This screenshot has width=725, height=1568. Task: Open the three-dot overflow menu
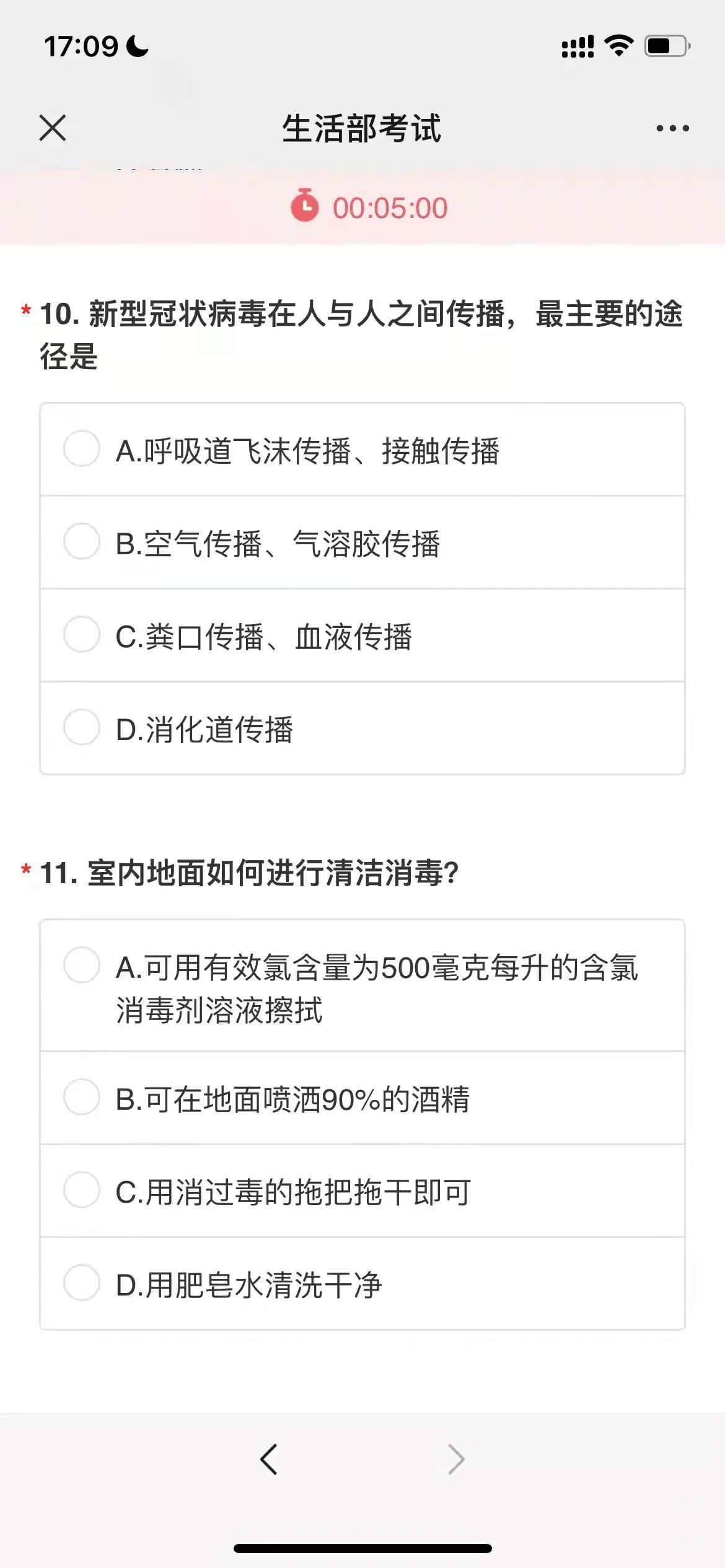tap(672, 128)
